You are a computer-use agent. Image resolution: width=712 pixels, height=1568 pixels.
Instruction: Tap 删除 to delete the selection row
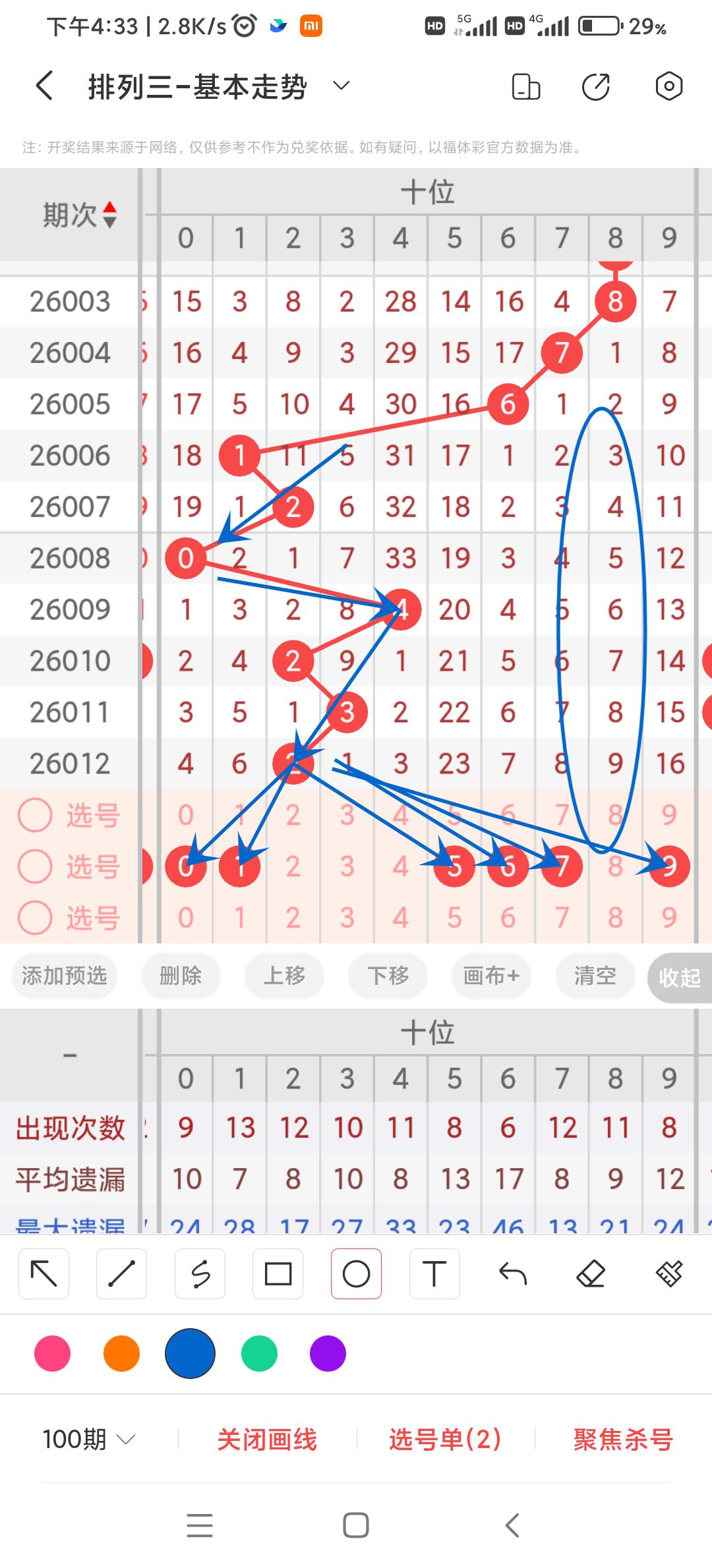tap(180, 976)
